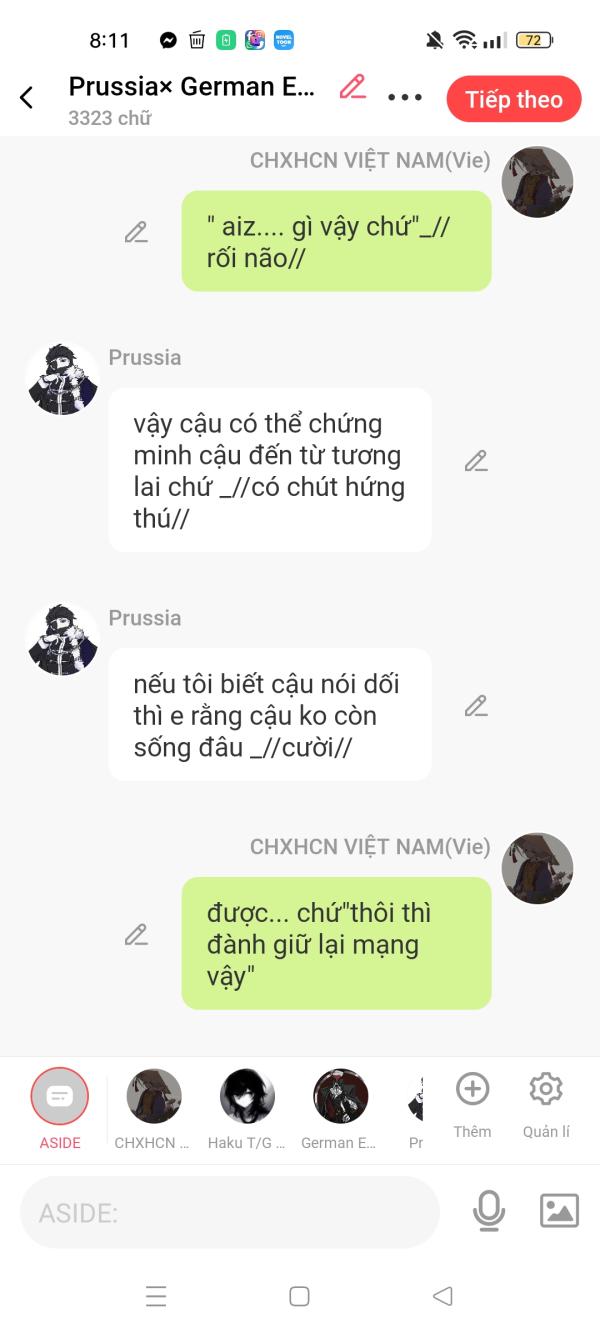Edit the "được... chứ" message
The height and width of the screenshot is (1333, 600).
click(x=136, y=935)
